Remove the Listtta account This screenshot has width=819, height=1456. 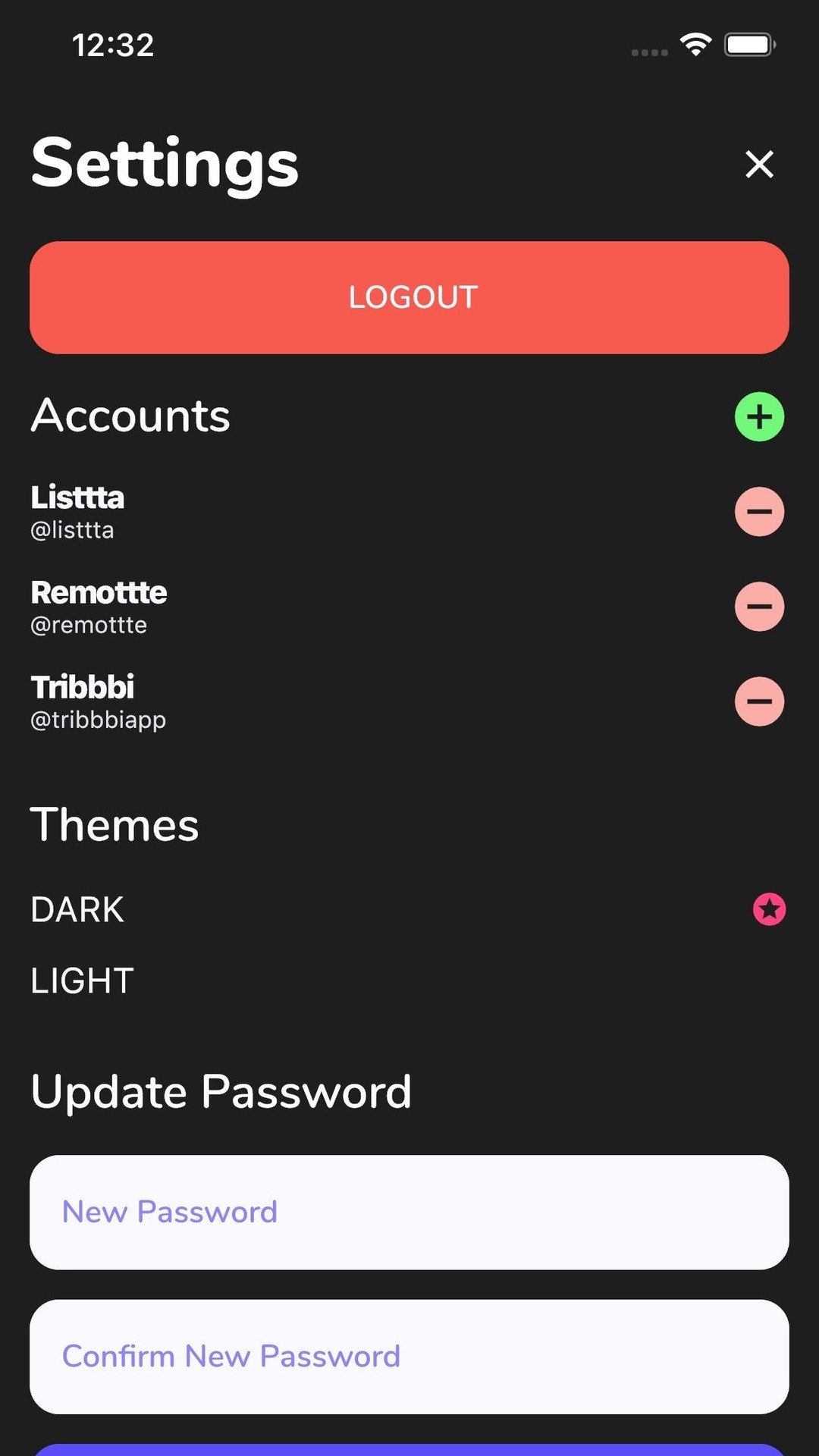pos(759,511)
